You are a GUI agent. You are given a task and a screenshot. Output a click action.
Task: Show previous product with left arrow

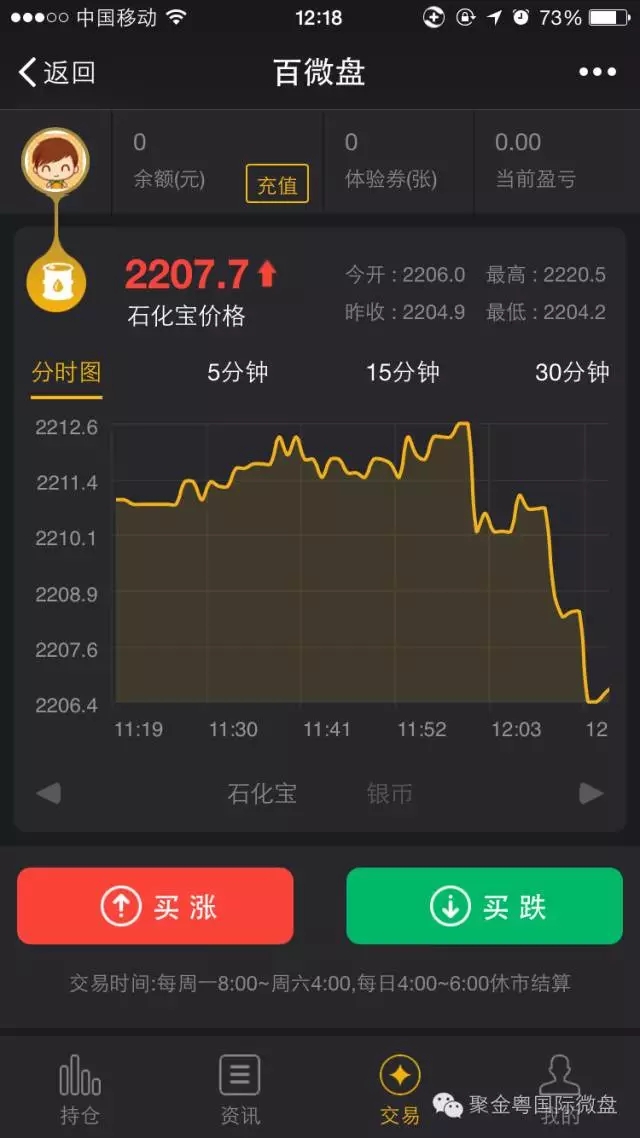[48, 794]
